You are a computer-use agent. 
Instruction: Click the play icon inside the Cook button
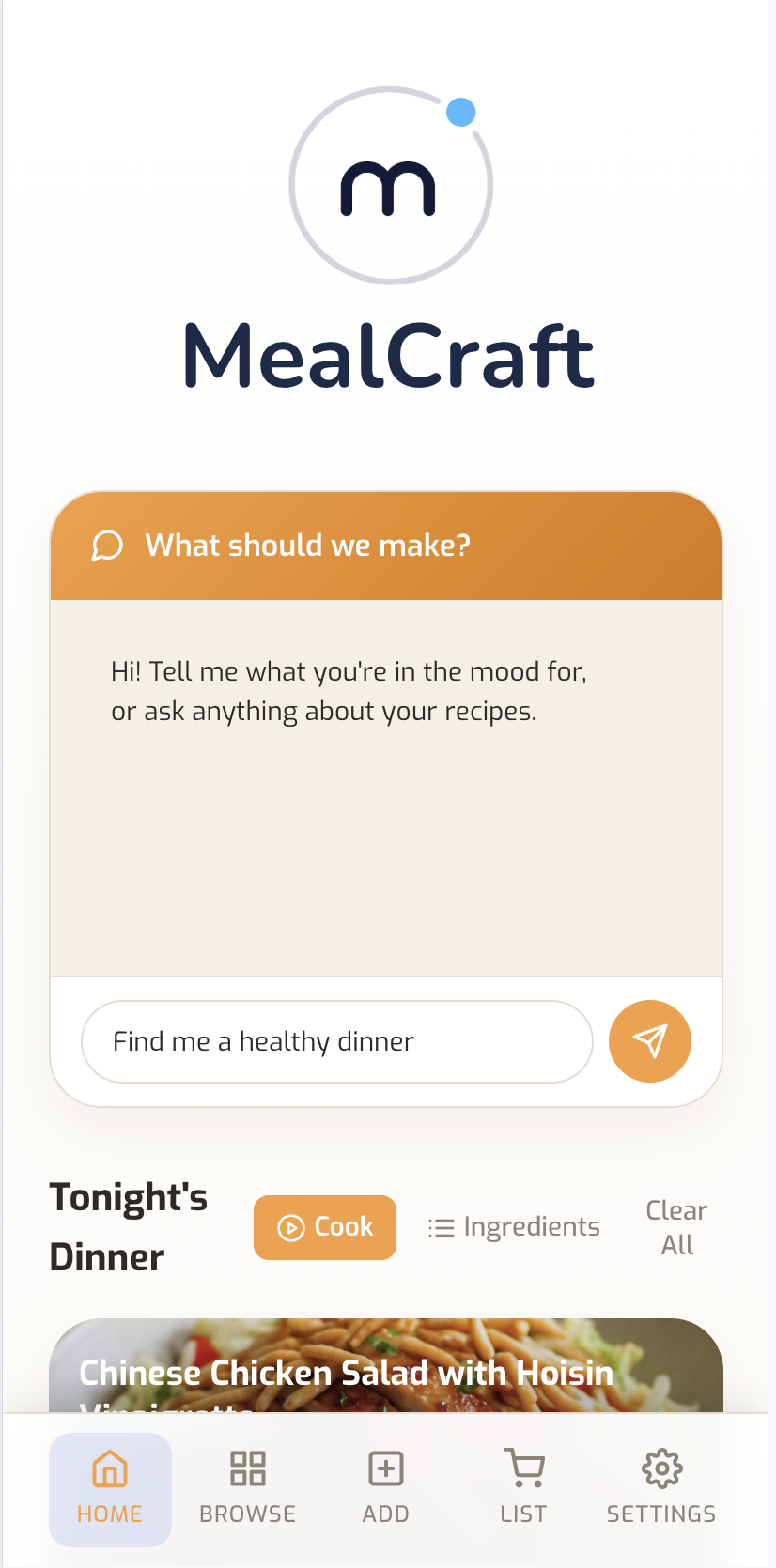292,1227
